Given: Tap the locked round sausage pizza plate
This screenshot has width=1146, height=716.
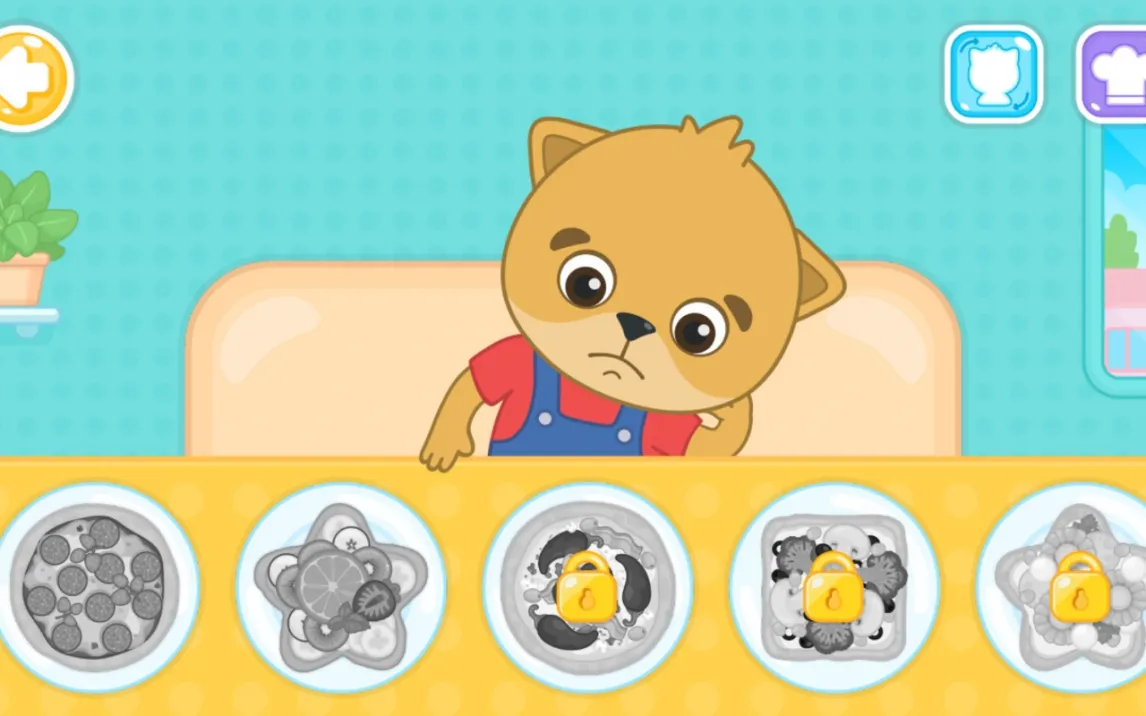Looking at the screenshot, I should tap(587, 588).
